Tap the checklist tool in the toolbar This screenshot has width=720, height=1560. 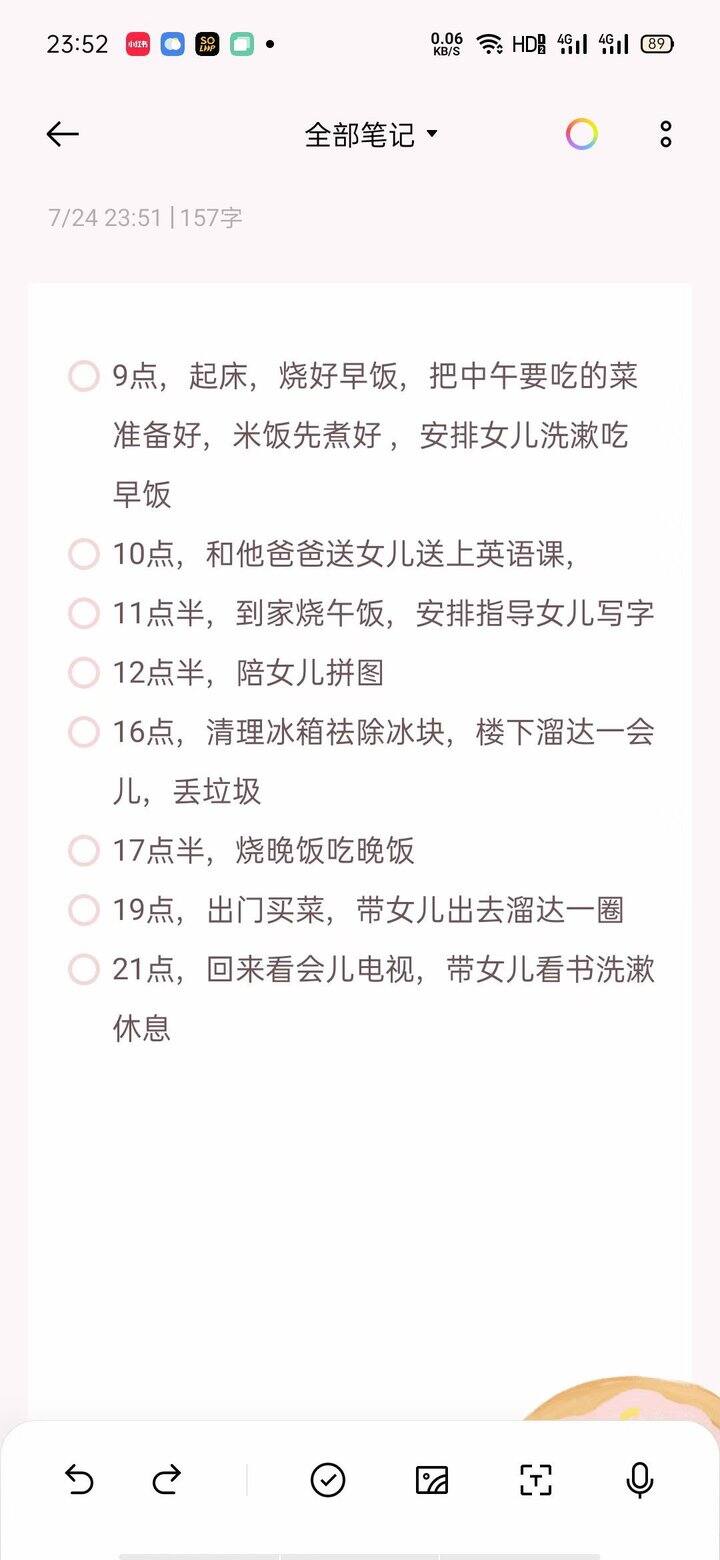coord(328,1479)
